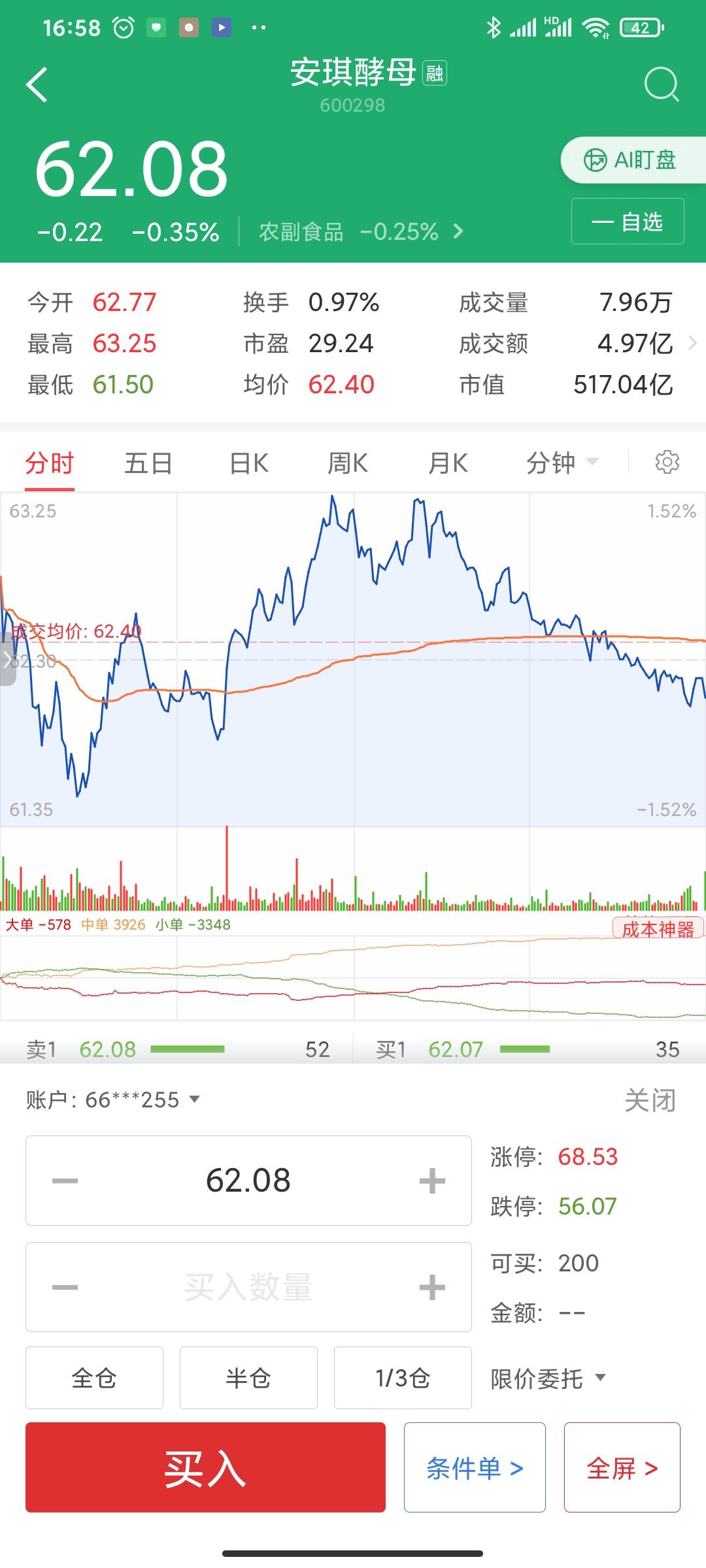Close the trading panel with 关闭
Viewport: 706px width, 1568px height.
(x=650, y=1100)
